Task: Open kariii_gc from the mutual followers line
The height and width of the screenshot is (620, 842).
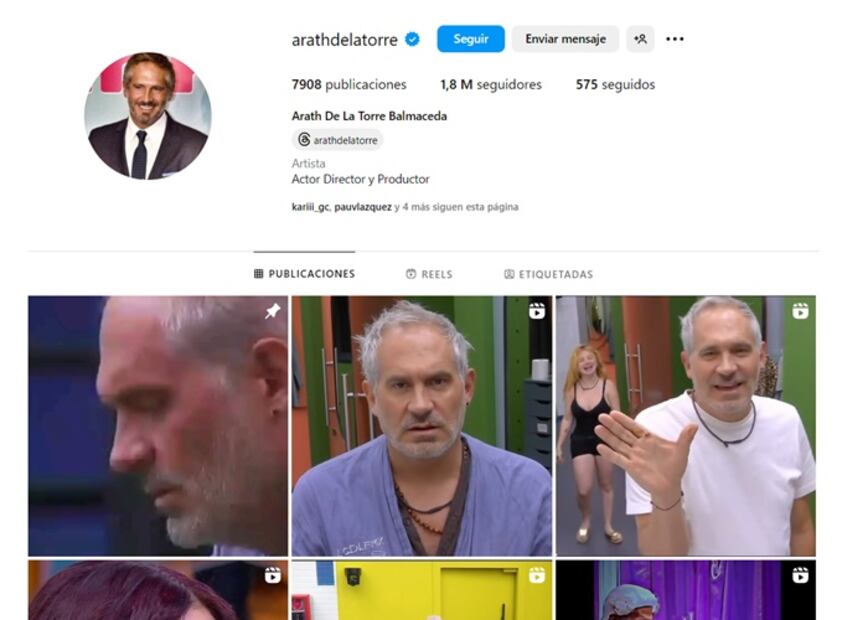Action: point(310,207)
